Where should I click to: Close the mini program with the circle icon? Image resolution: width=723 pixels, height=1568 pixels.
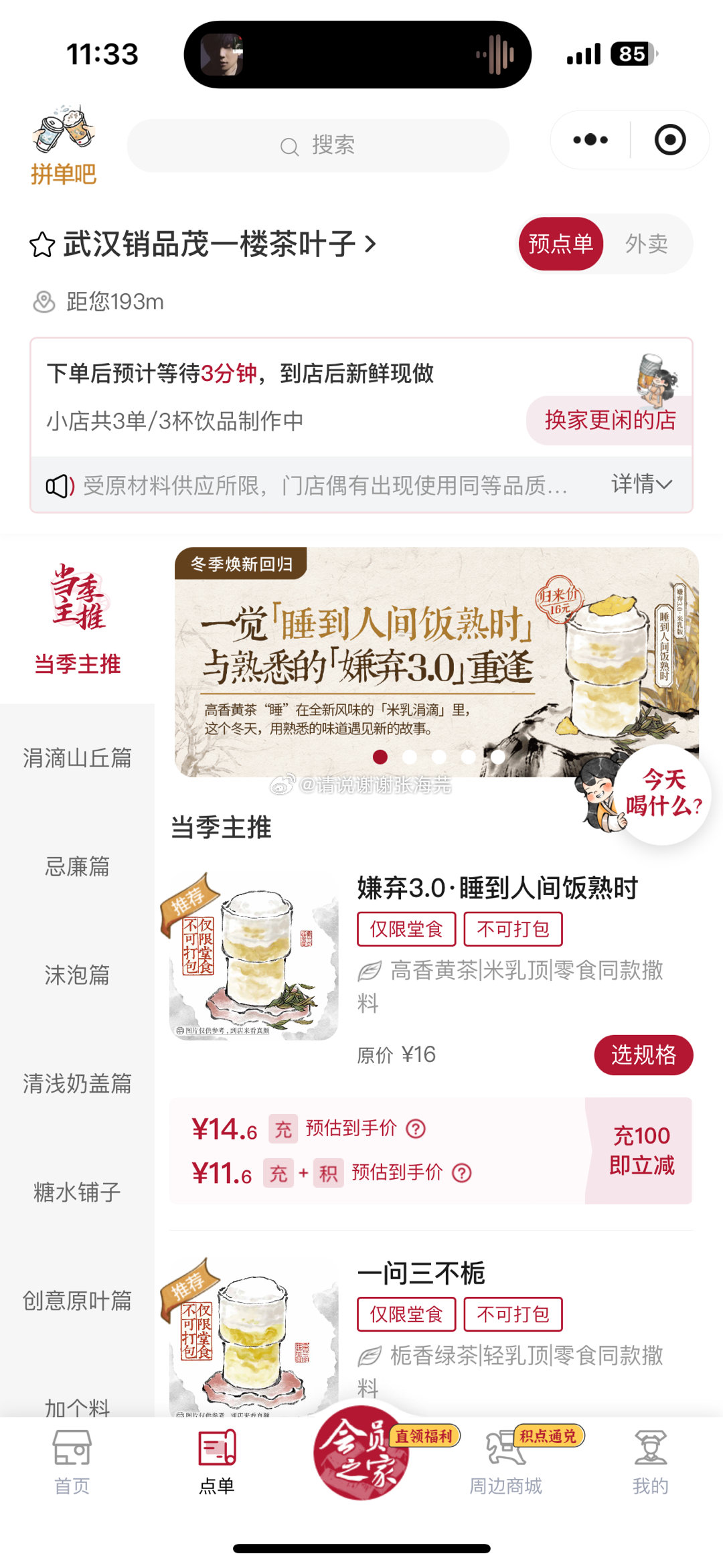[x=669, y=140]
